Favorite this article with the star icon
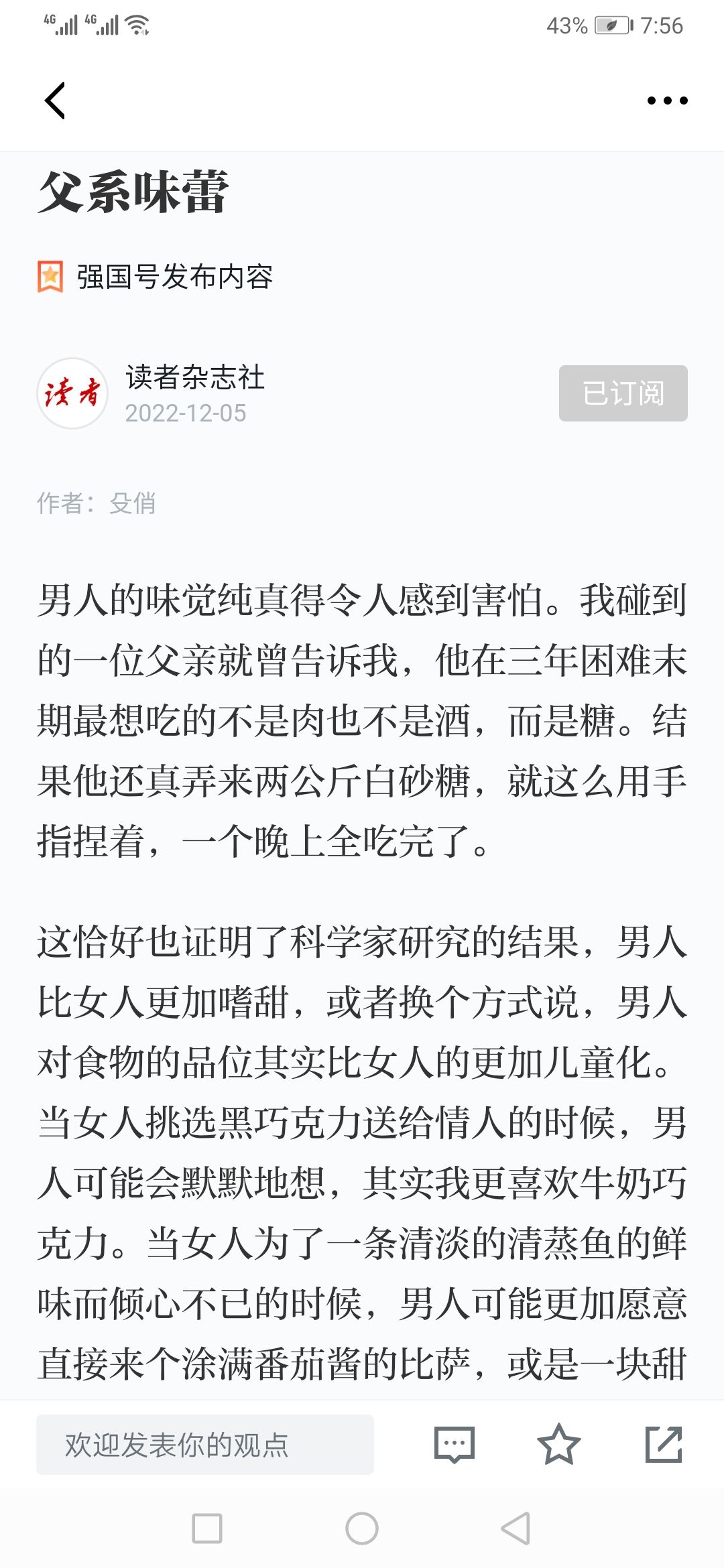This screenshot has height=1568, width=724. tap(558, 1445)
